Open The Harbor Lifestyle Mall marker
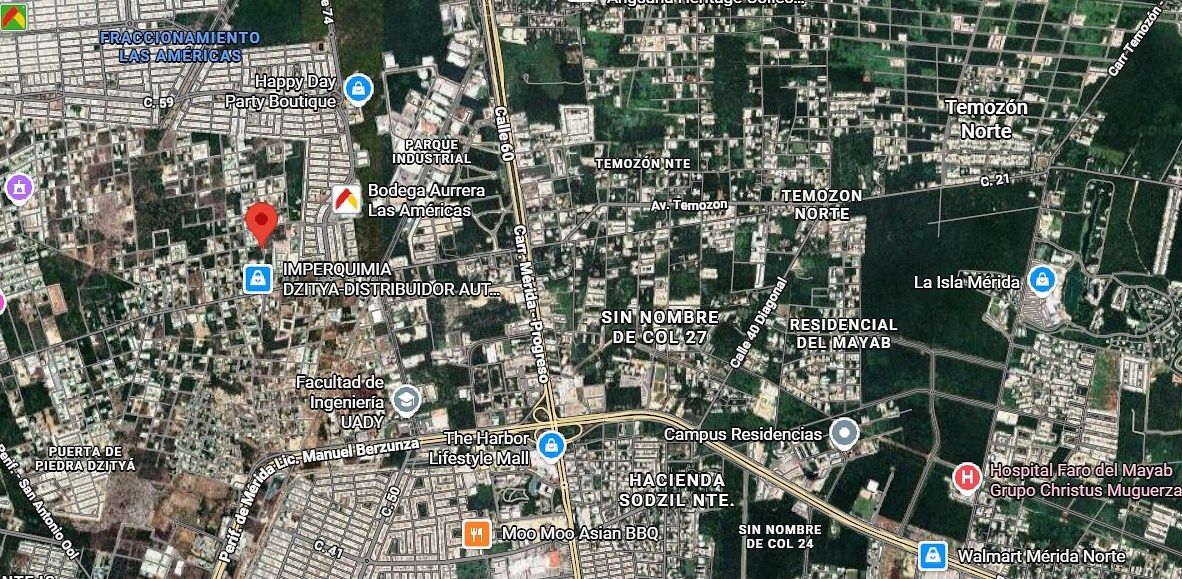 click(549, 445)
